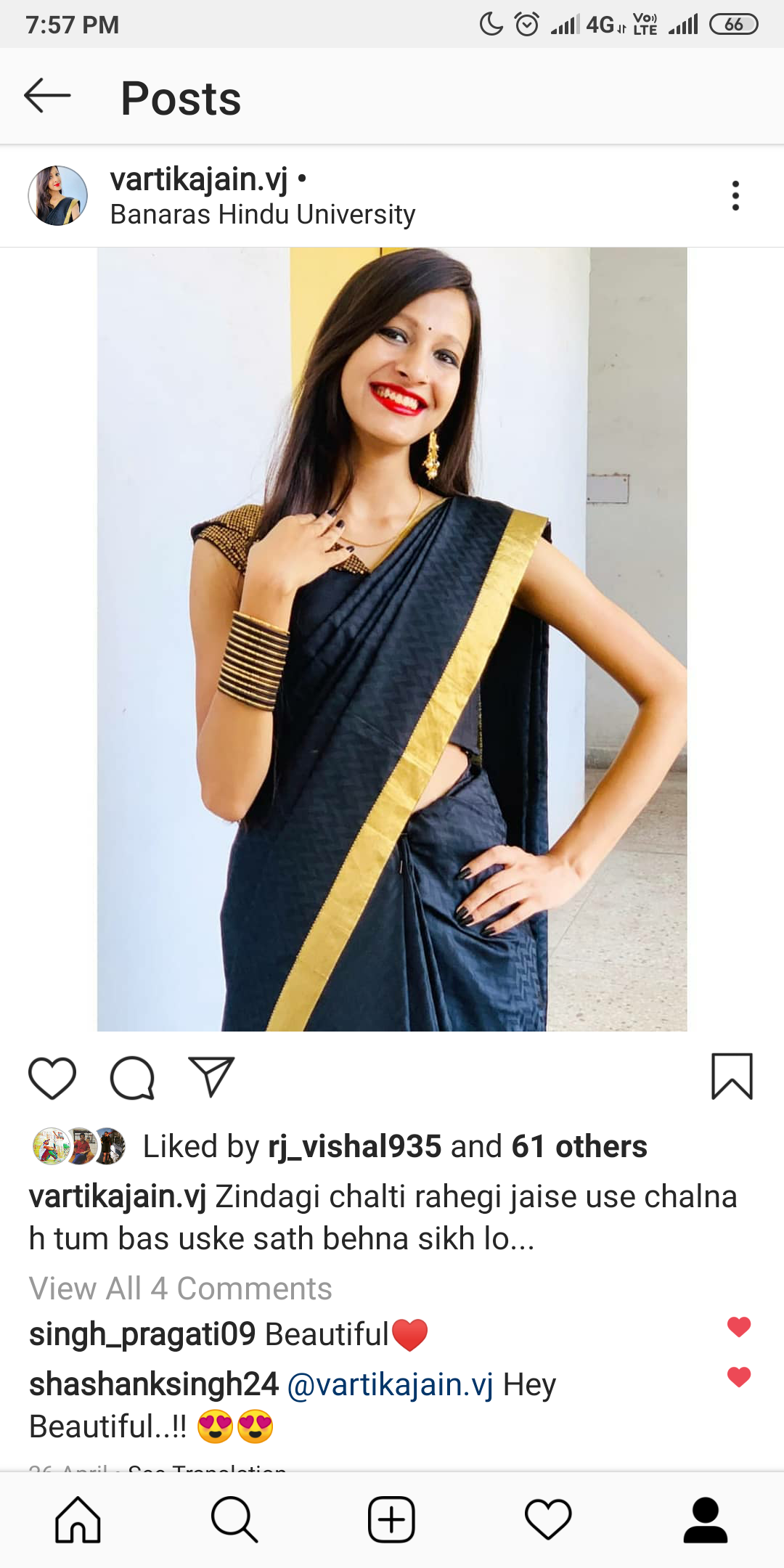Screen dimensions: 784x1568
Task: Open comments with the speech bubble icon
Action: tap(132, 1078)
